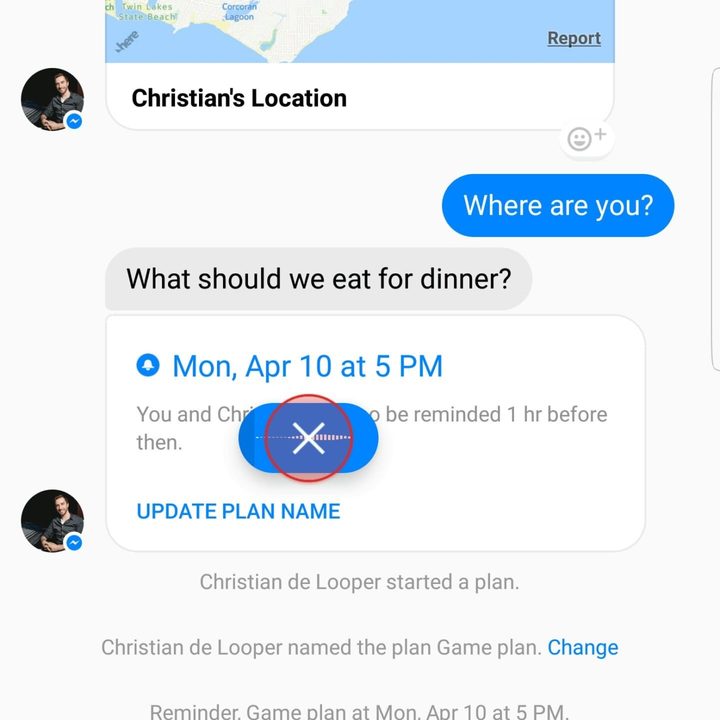Open Christian's Location card
Viewport: 720px width, 720px height.
pyautogui.click(x=239, y=98)
